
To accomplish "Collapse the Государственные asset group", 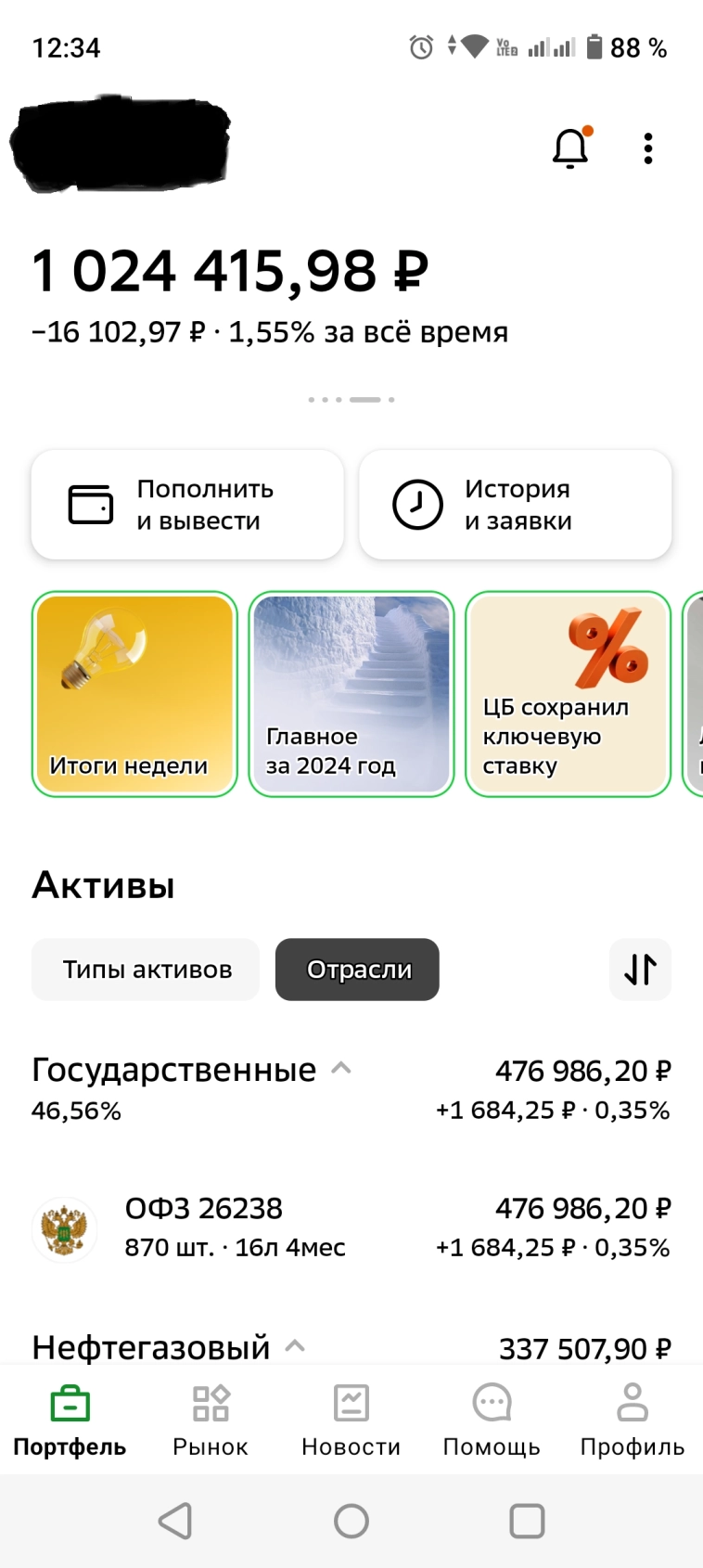I will (x=341, y=1067).
